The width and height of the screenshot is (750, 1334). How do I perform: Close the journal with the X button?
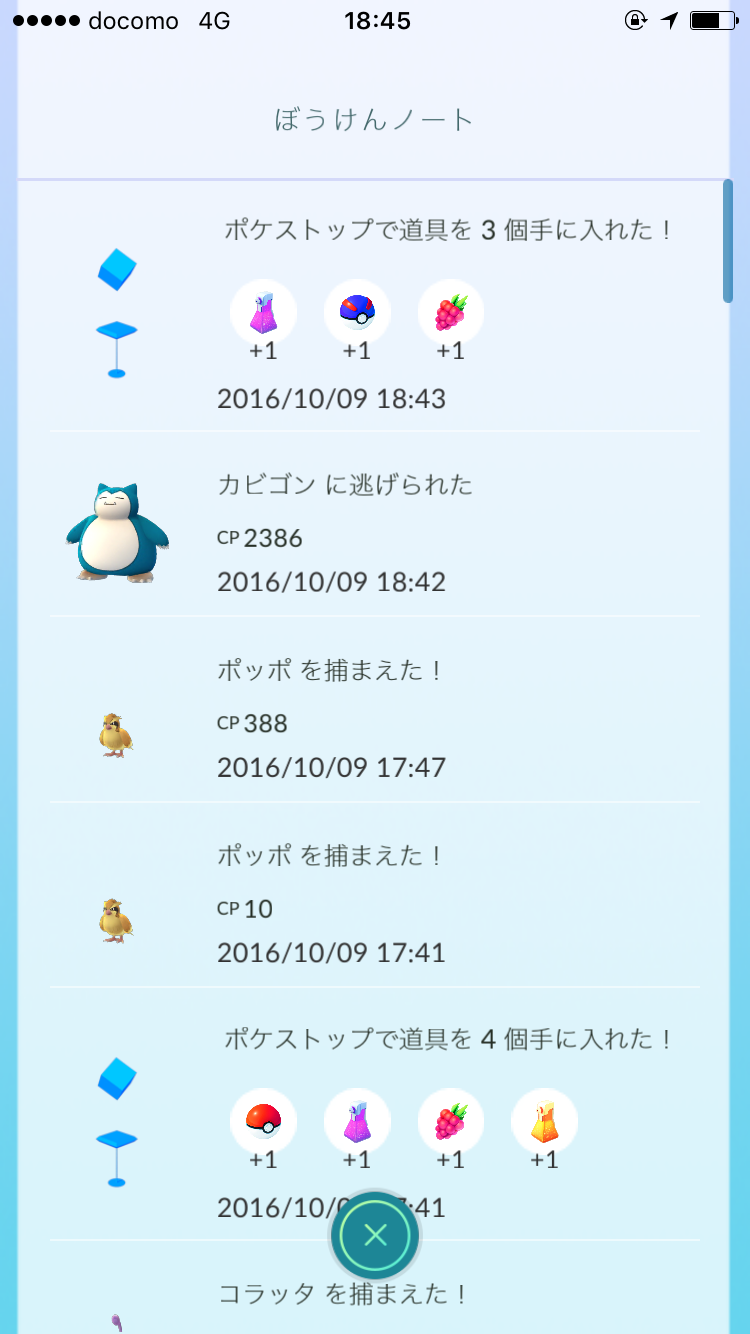coord(374,1235)
